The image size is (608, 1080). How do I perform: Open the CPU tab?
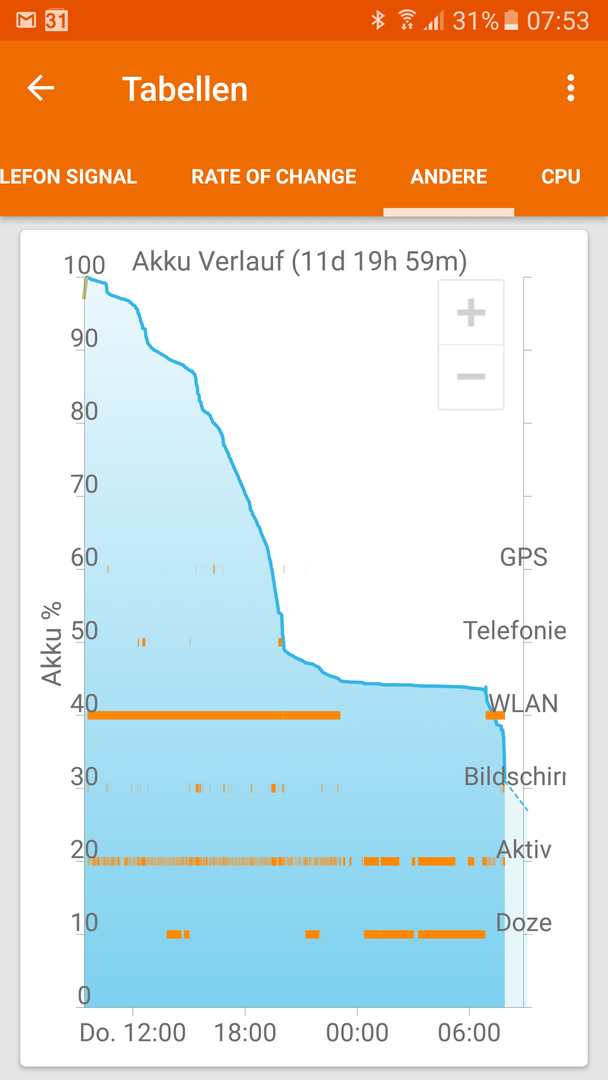561,177
